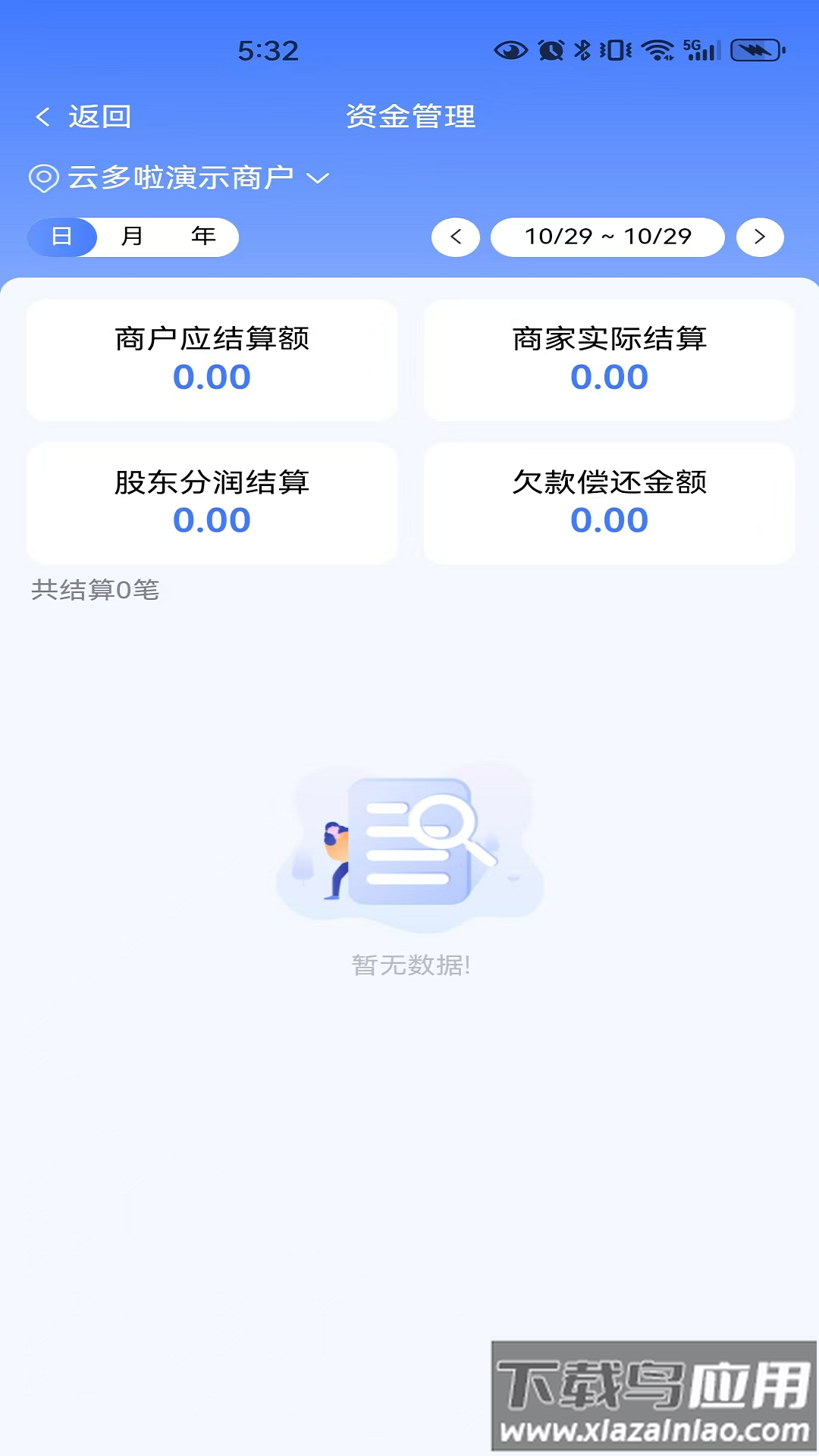Switch to the 日 view
Screen dimensions: 819x1456
(x=62, y=237)
